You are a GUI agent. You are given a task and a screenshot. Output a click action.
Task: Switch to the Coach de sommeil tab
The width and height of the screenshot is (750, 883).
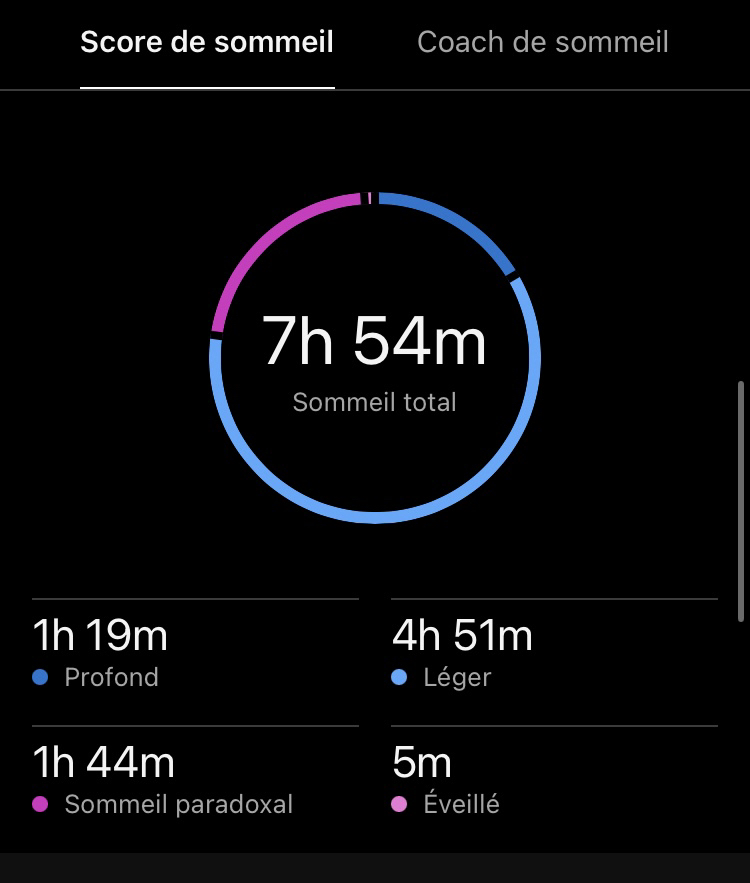click(x=542, y=42)
